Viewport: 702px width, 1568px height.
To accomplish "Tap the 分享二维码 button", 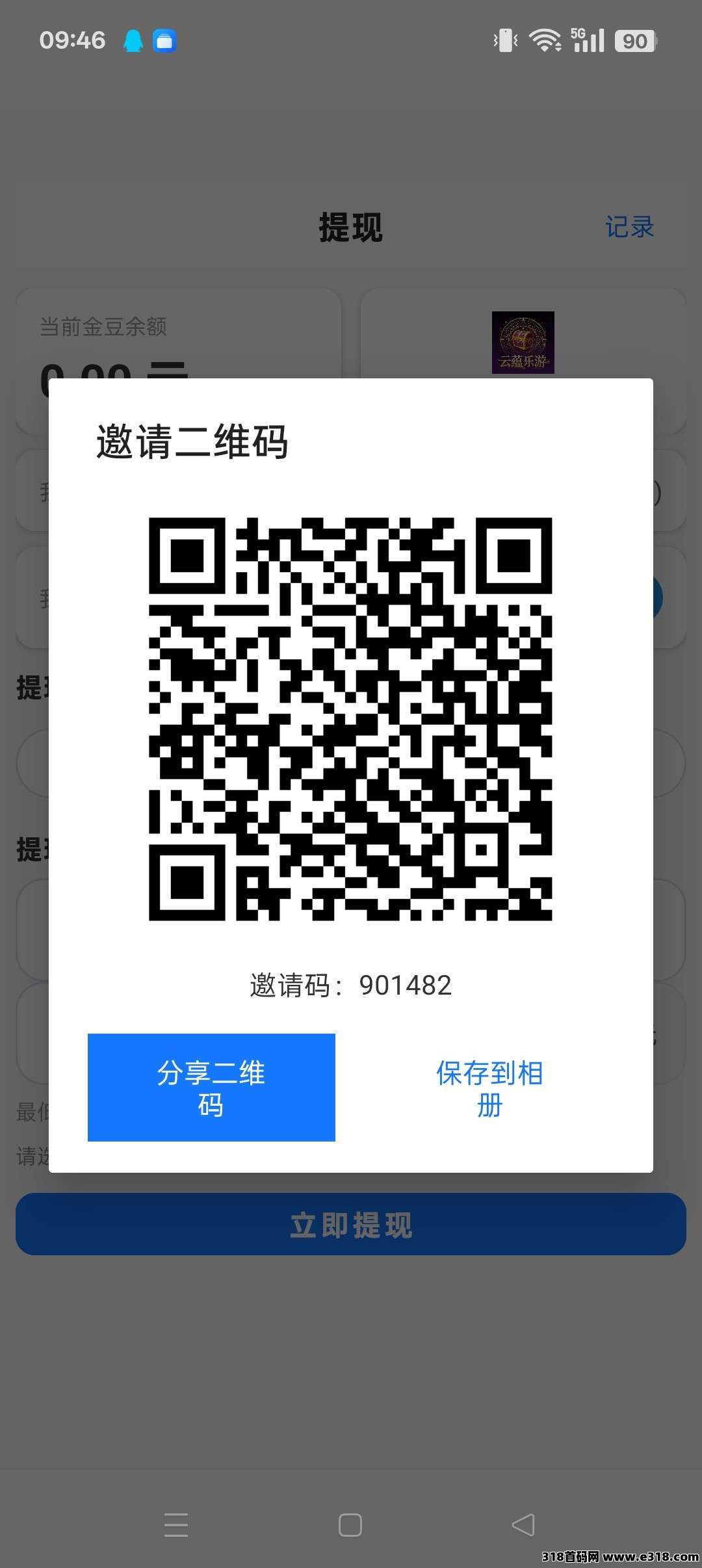I will coord(211,1087).
